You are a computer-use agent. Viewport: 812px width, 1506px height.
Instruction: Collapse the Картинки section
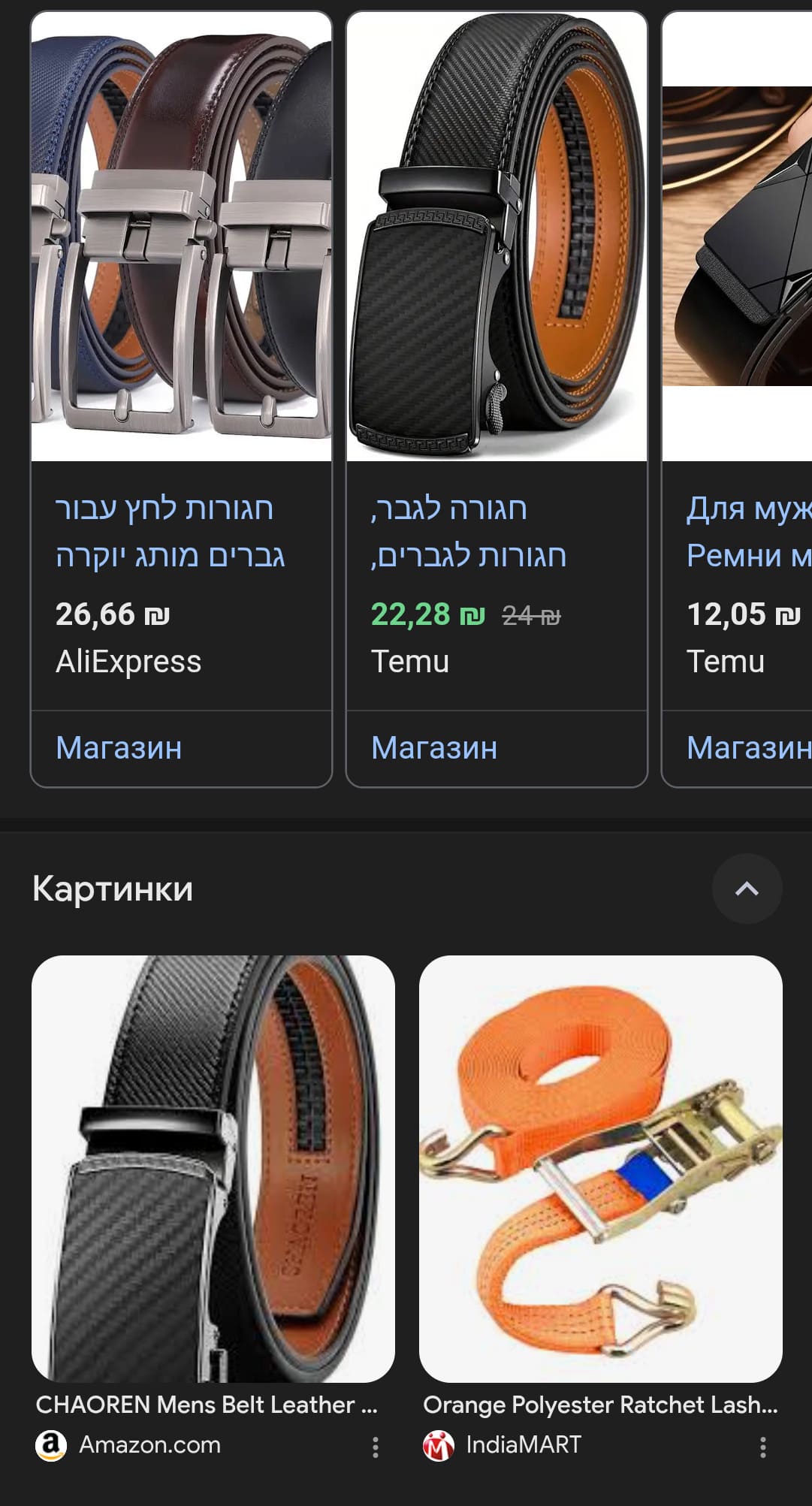[x=747, y=889]
